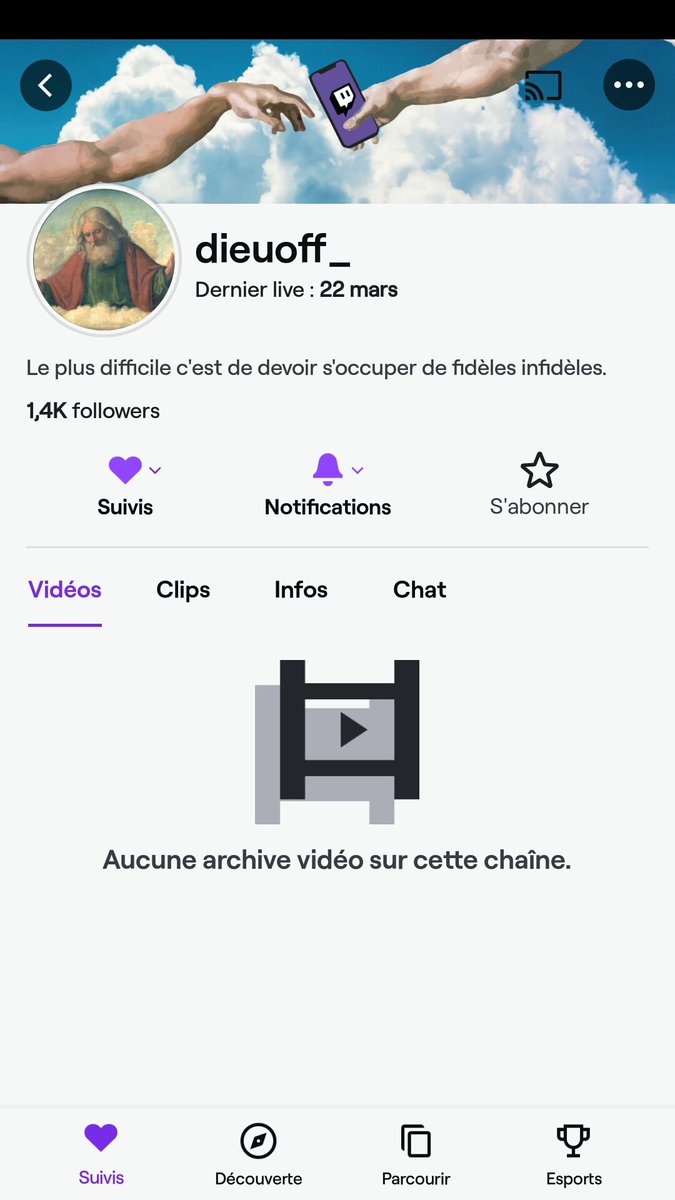The width and height of the screenshot is (675, 1200).
Task: Go to Suivis in bottom navigation
Action: coord(101,1155)
